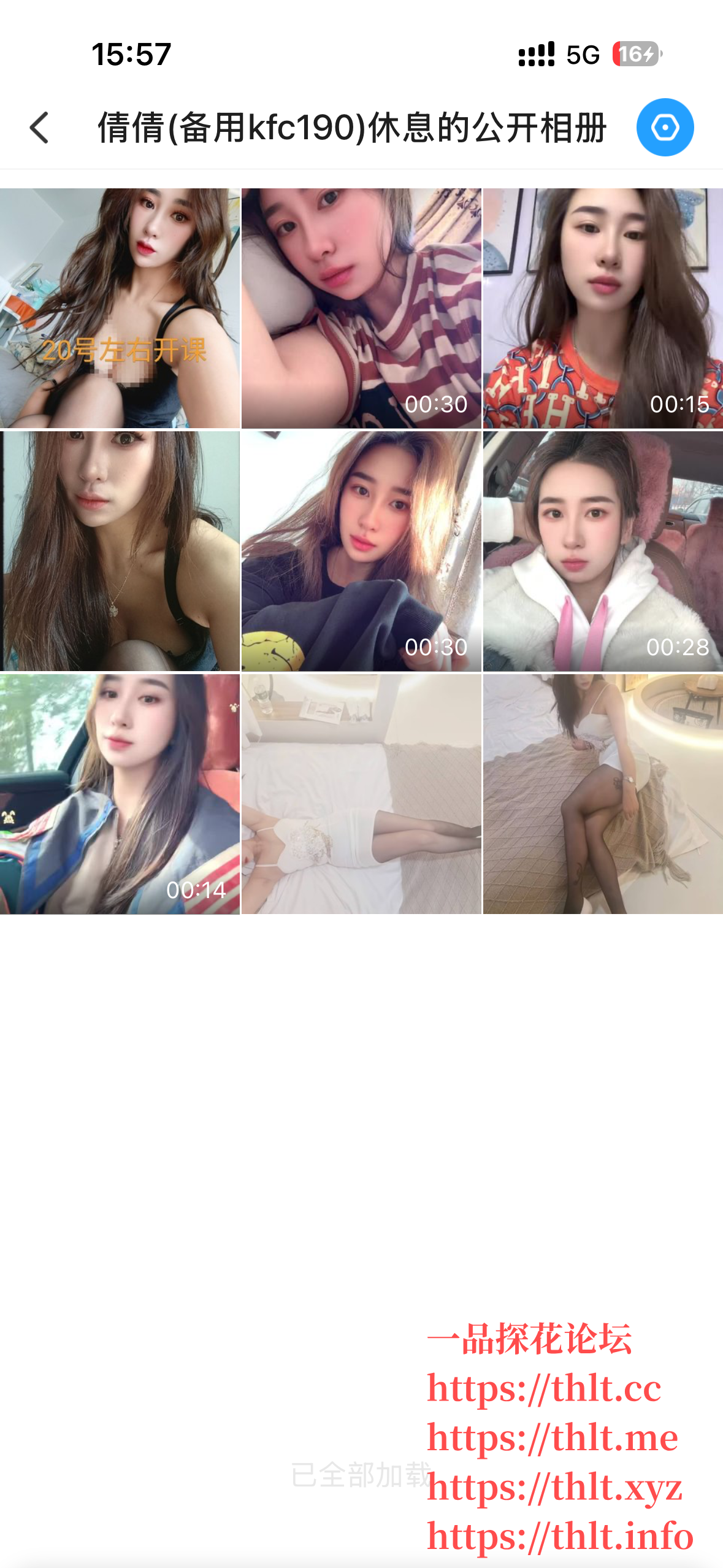Play the dark-sweater 00:30 video
This screenshot has width=723, height=1568.
361,551
